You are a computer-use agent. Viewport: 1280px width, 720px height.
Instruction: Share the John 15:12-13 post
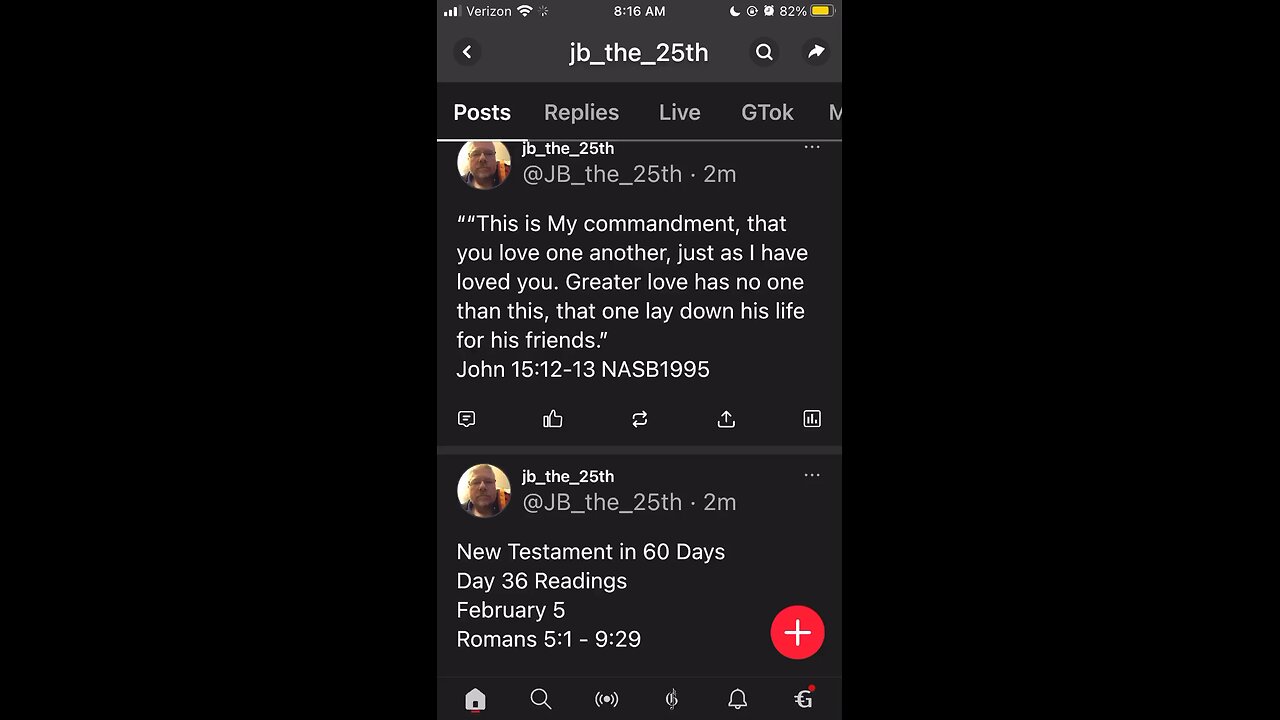(x=726, y=419)
